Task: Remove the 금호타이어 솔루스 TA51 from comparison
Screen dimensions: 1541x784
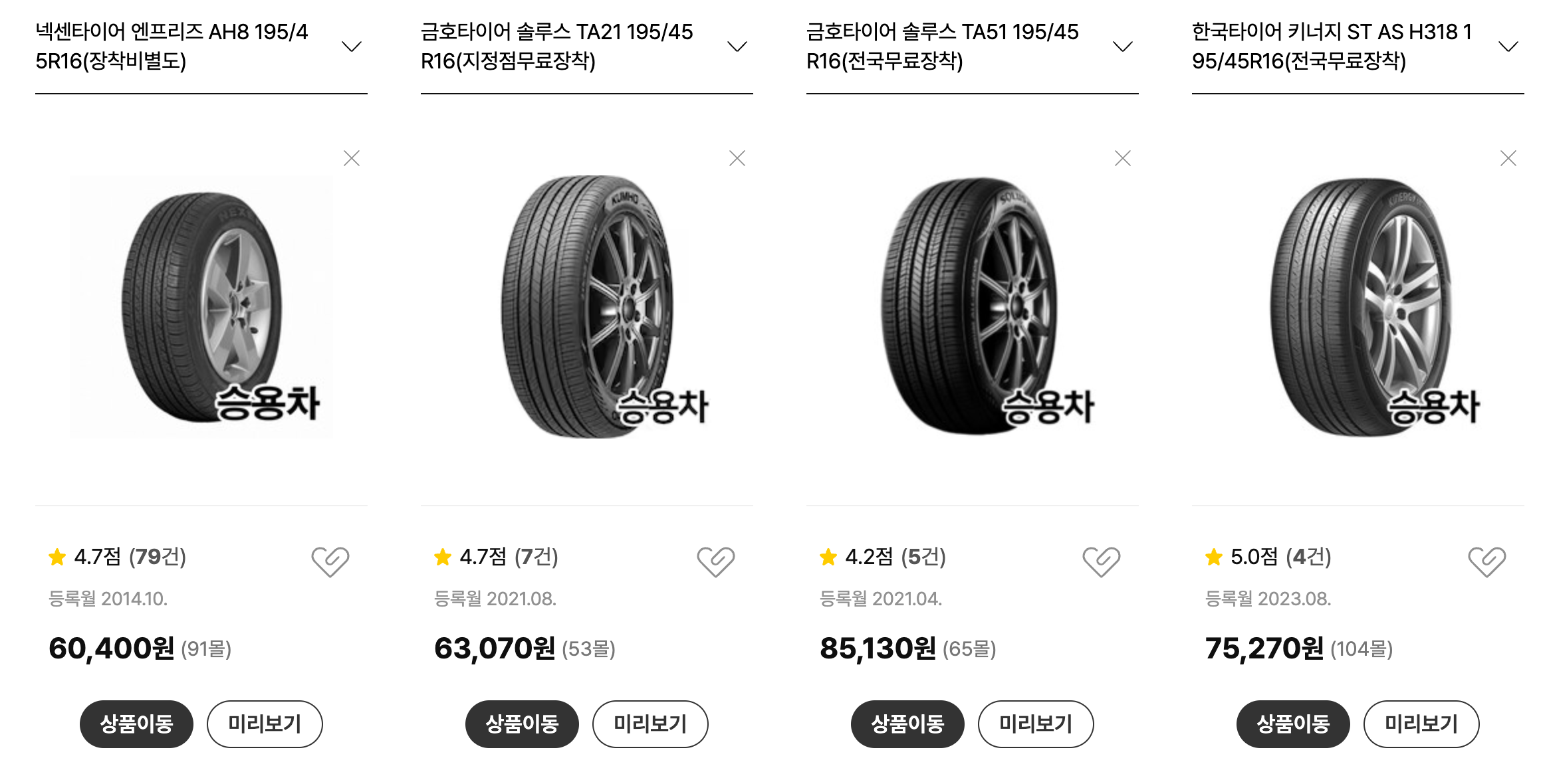Action: [x=1123, y=158]
